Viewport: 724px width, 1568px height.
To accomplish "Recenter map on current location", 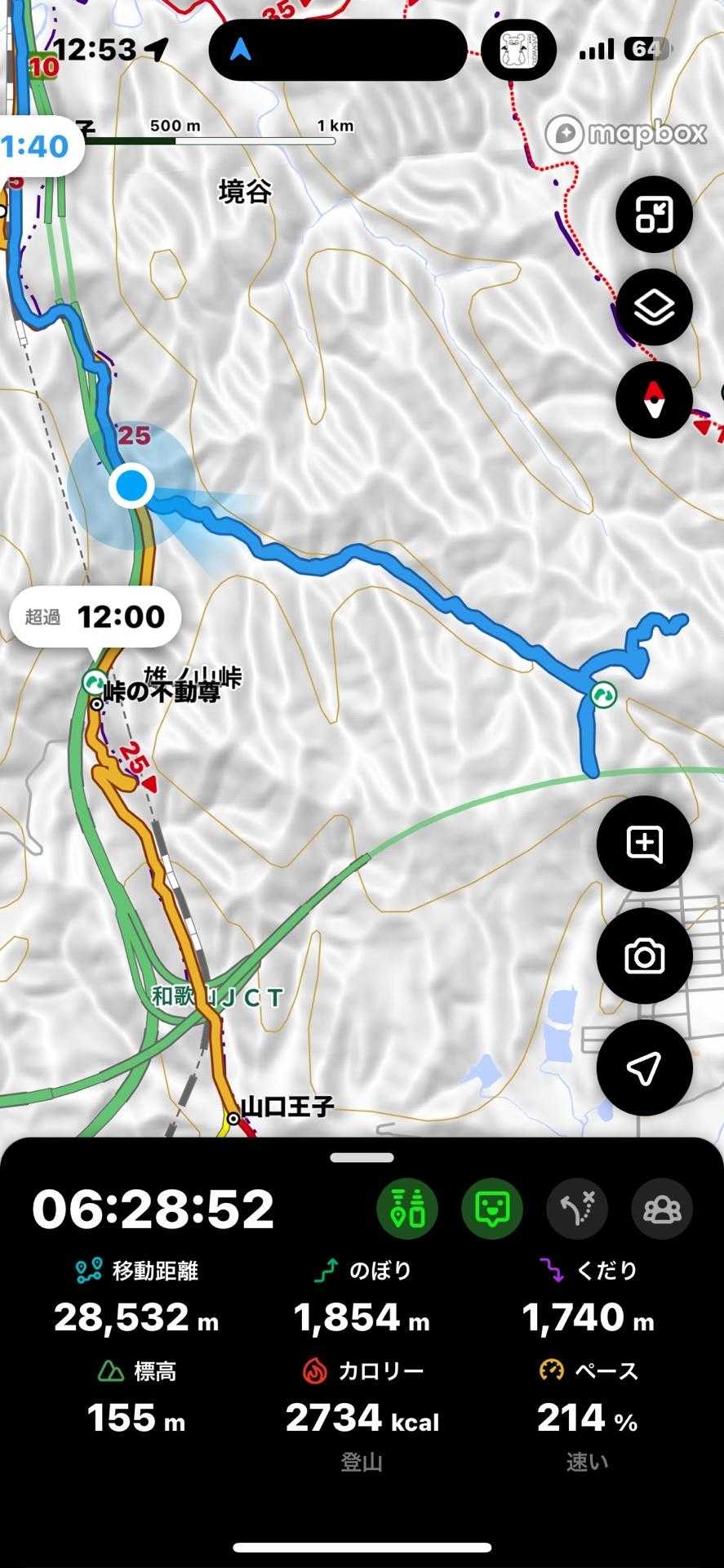I will tap(644, 1067).
